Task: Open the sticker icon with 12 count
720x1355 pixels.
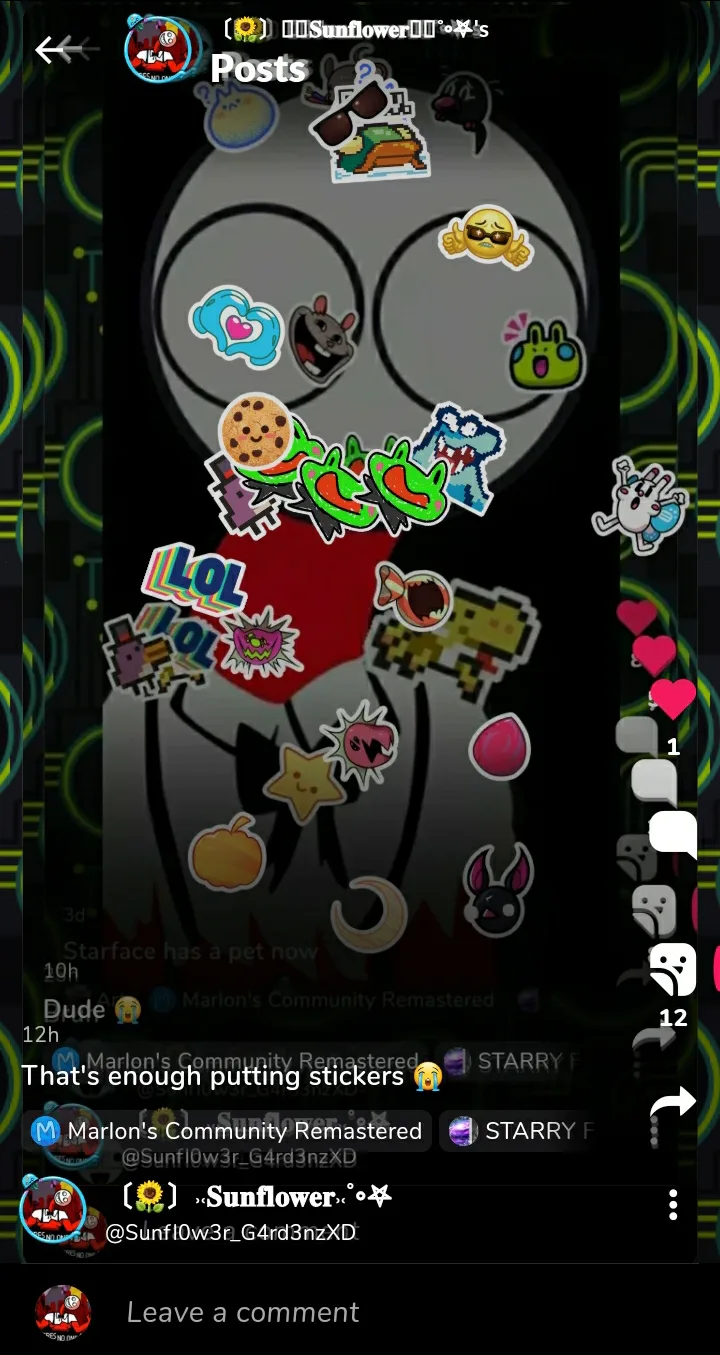Action: point(673,969)
